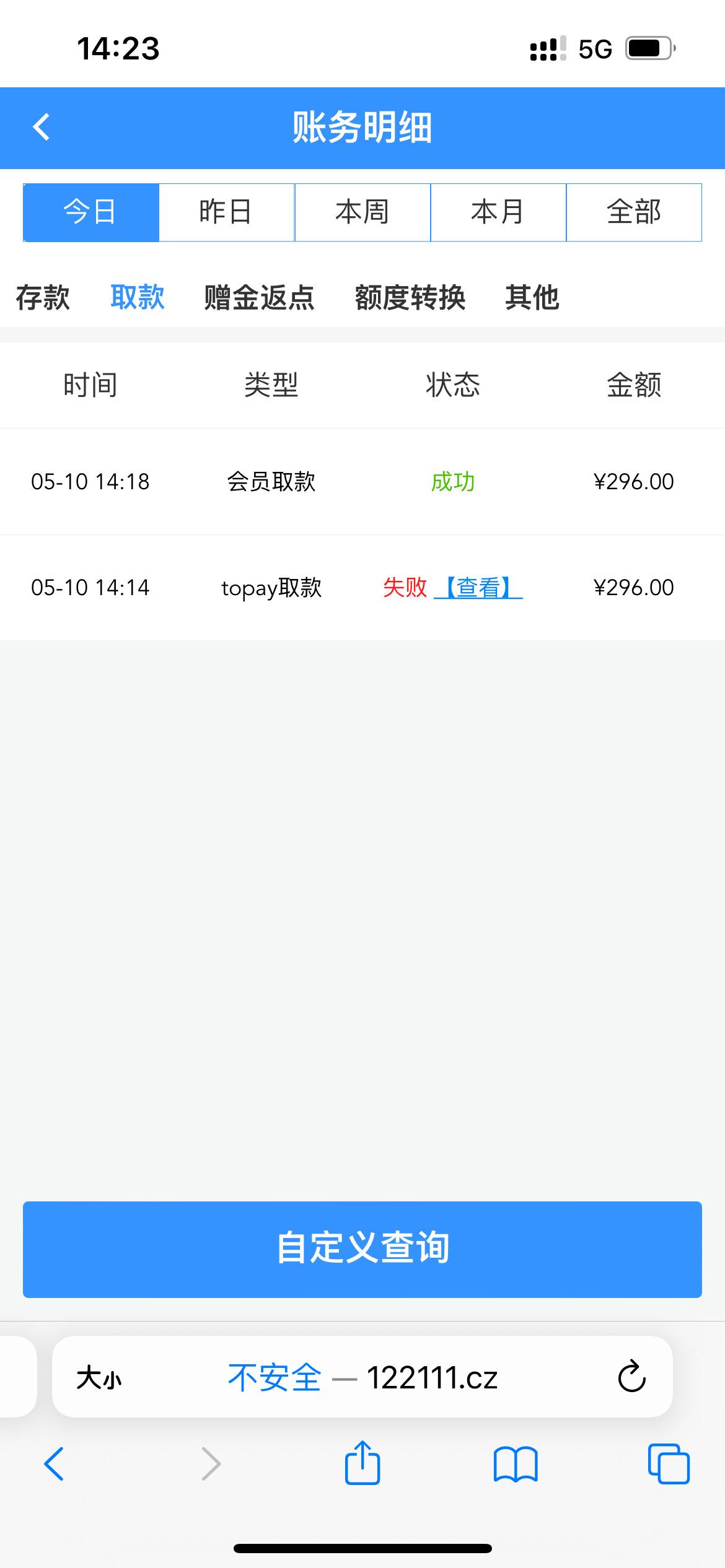Open the 额度转换 category view
Screen dimensions: 725x1568
[411, 297]
